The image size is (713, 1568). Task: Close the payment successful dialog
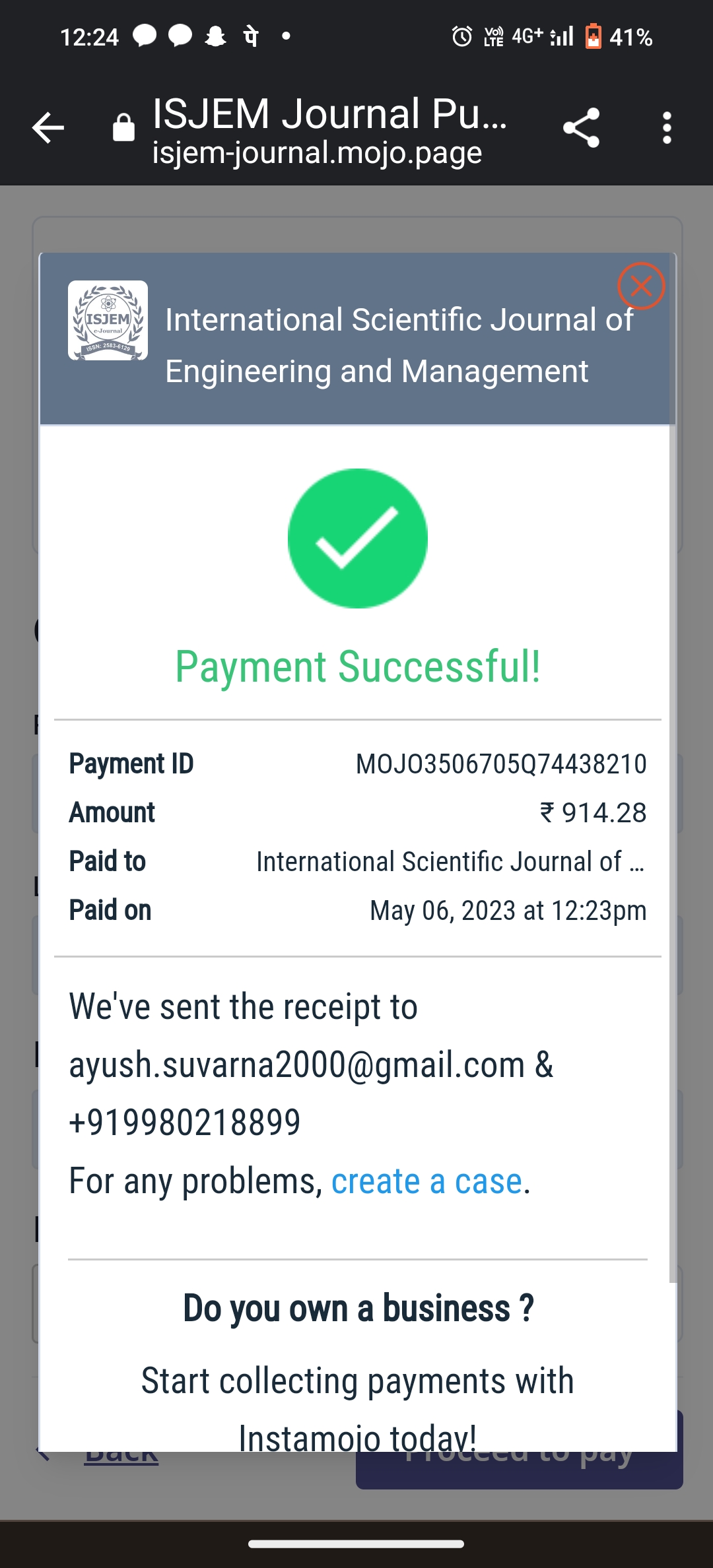[x=640, y=286]
